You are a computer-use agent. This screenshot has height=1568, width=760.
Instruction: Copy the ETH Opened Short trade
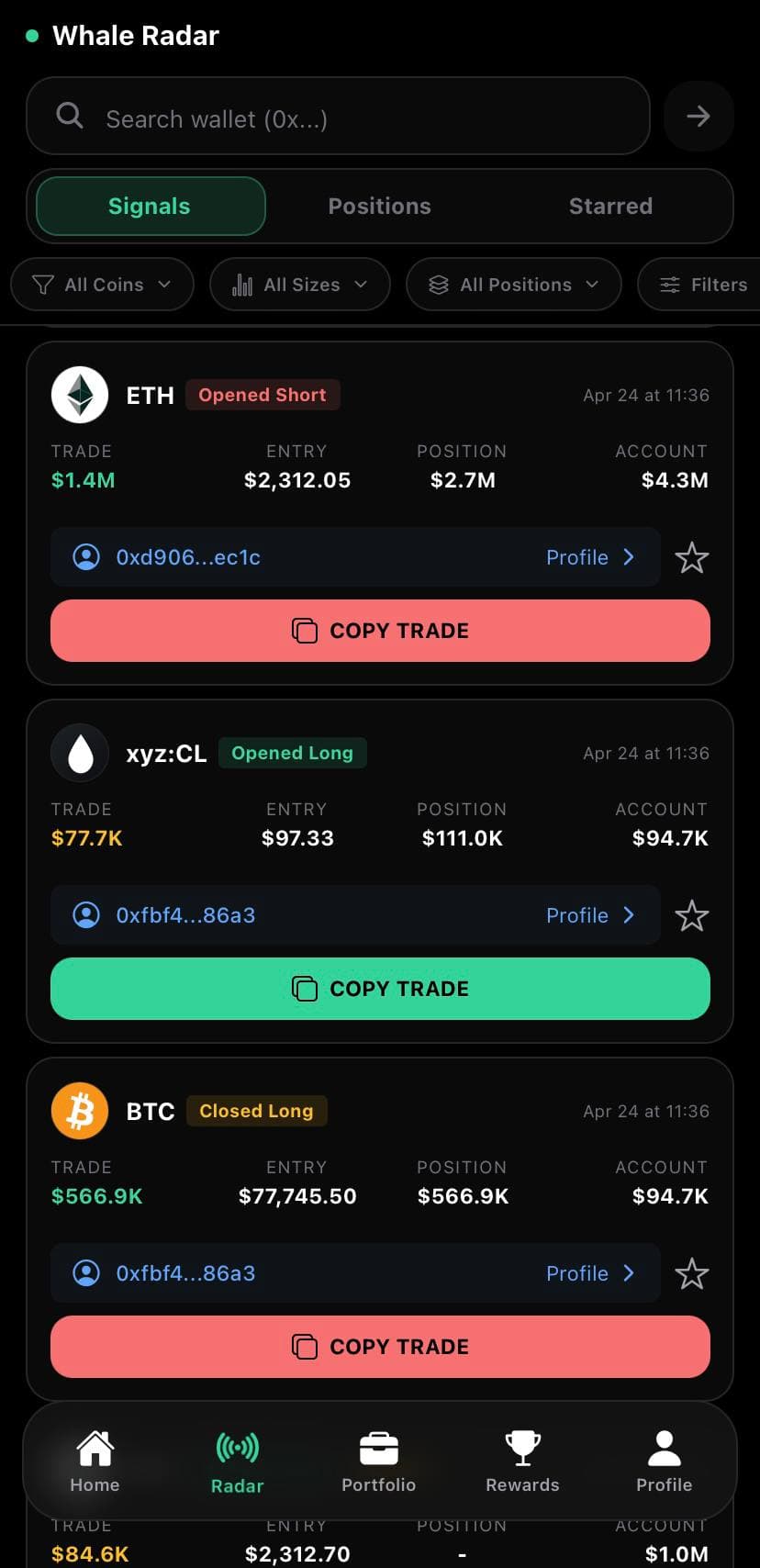(x=380, y=631)
